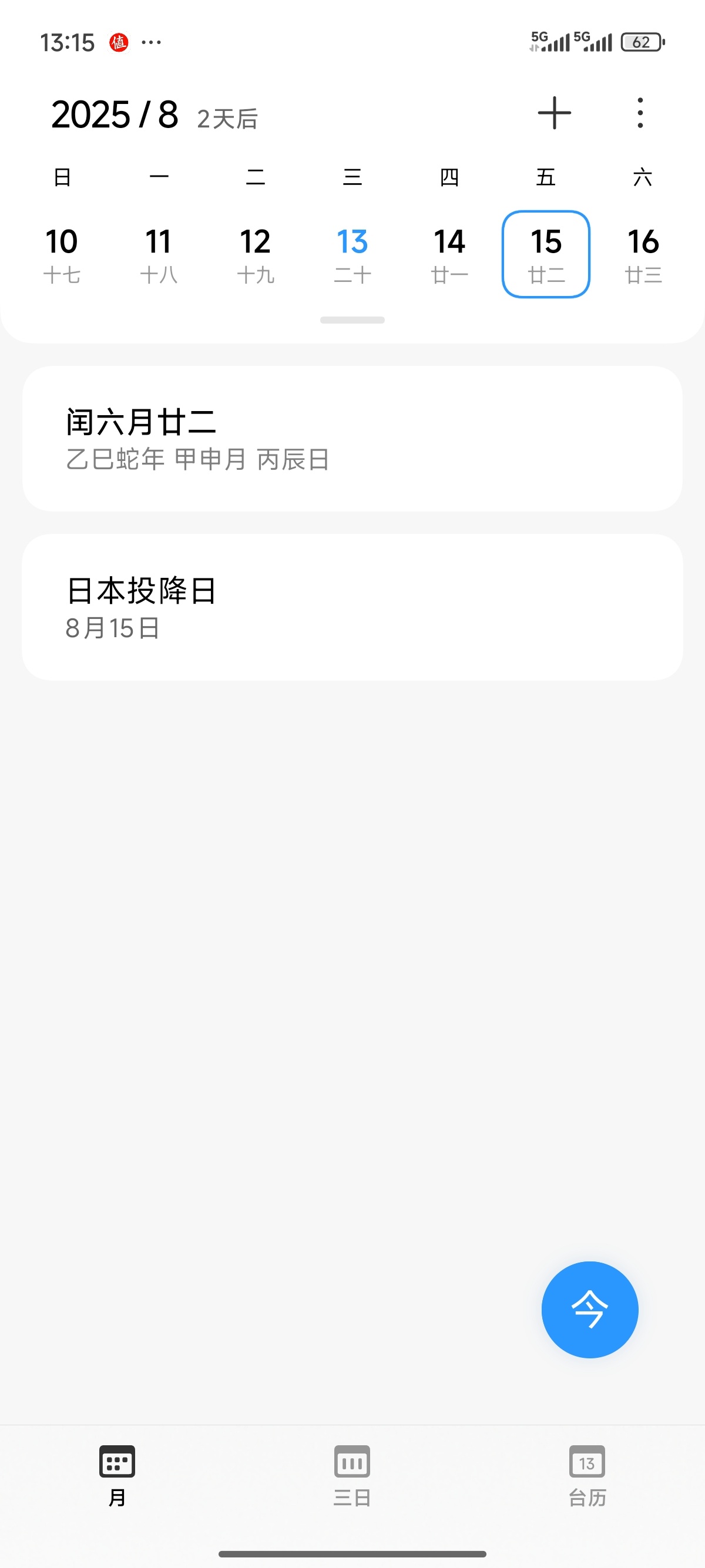Open the three-dot overflow menu

click(x=640, y=114)
